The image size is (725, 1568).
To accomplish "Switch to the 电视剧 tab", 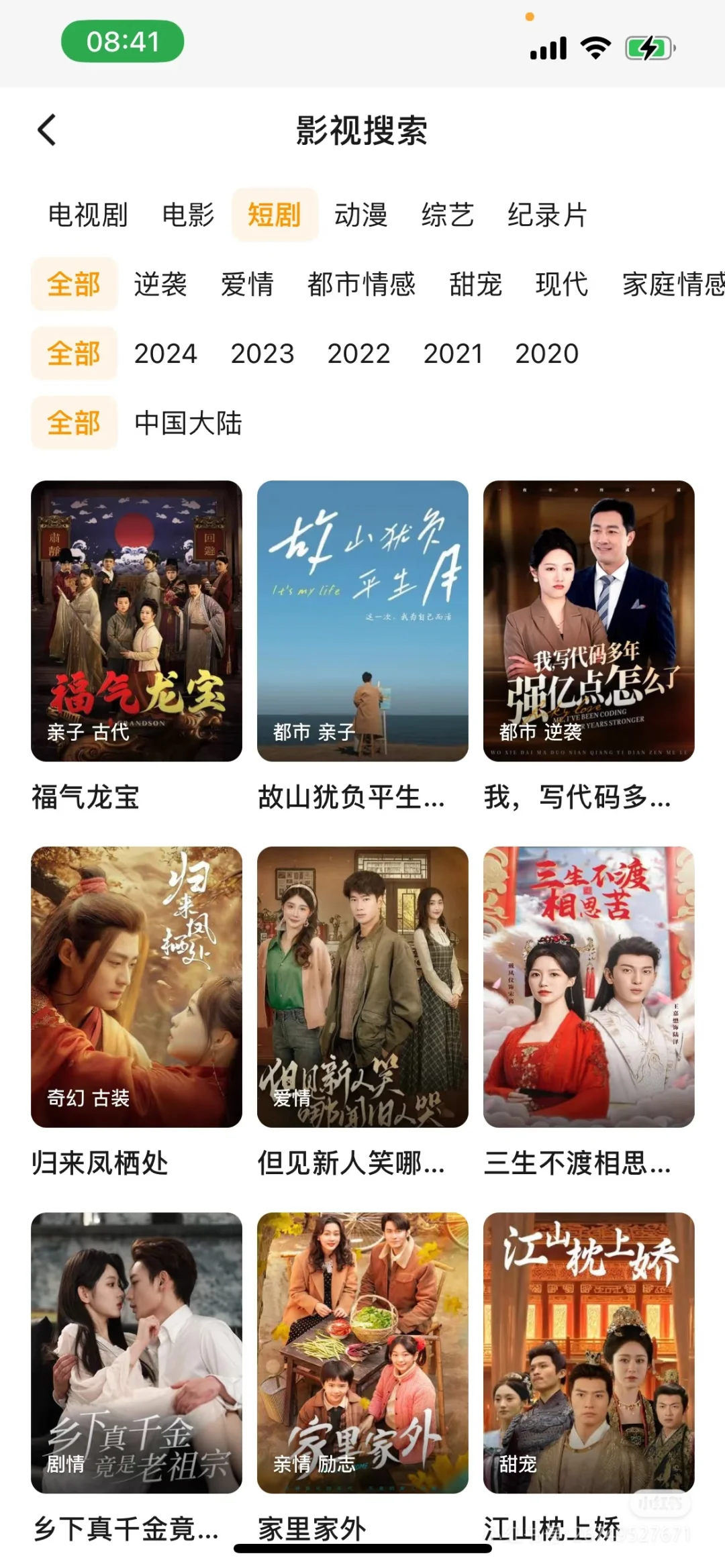I will [88, 215].
